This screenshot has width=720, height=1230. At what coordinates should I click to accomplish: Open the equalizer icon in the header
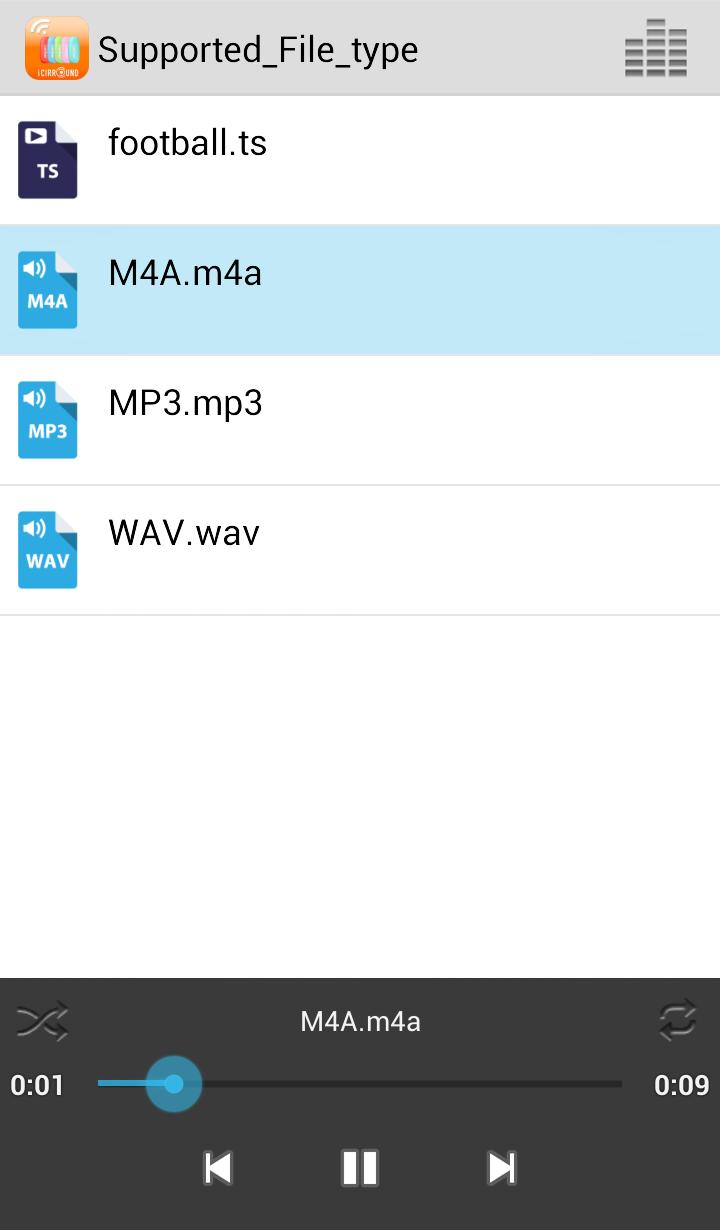click(x=656, y=48)
